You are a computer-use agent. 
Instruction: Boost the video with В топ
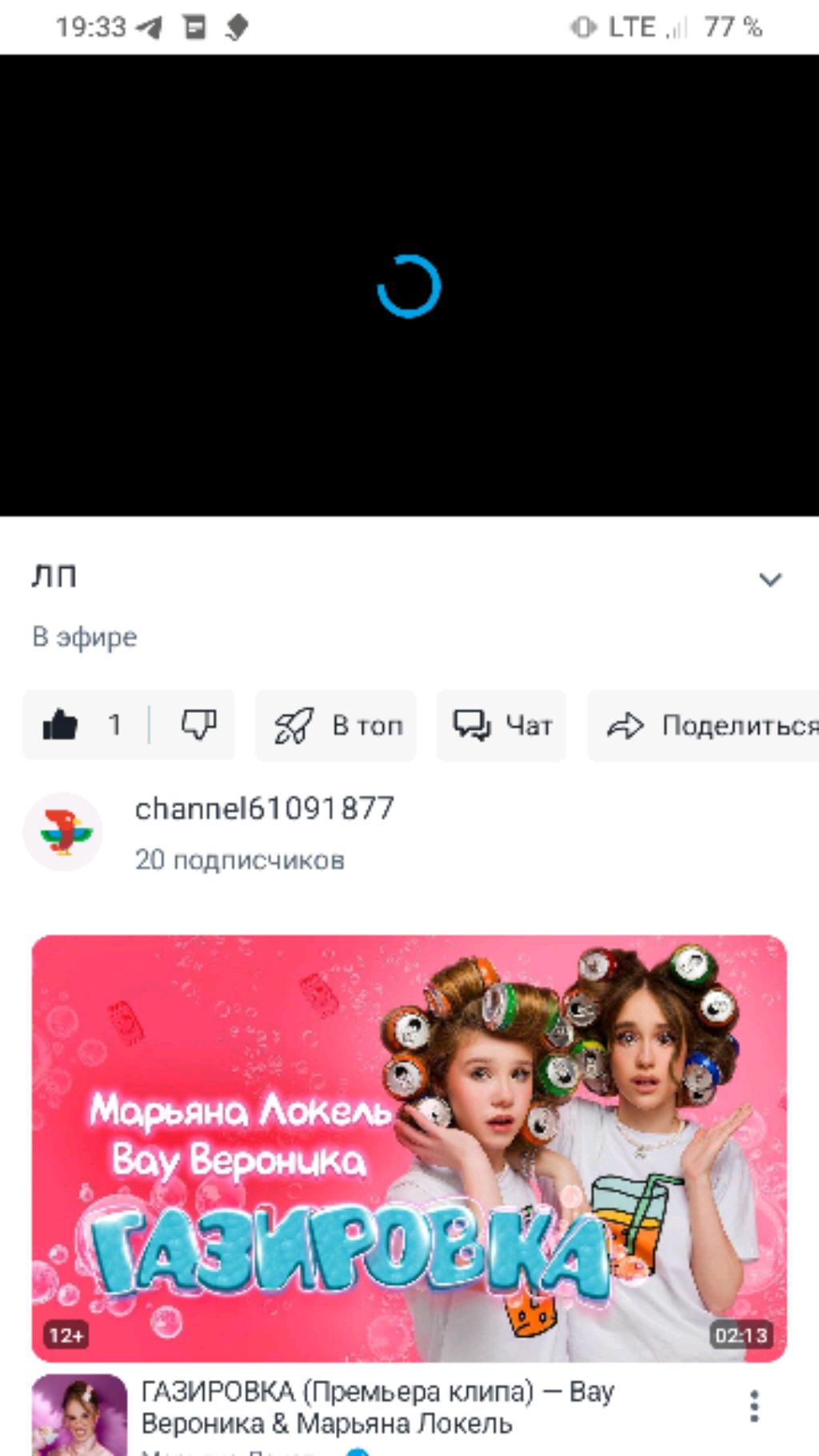tap(336, 726)
